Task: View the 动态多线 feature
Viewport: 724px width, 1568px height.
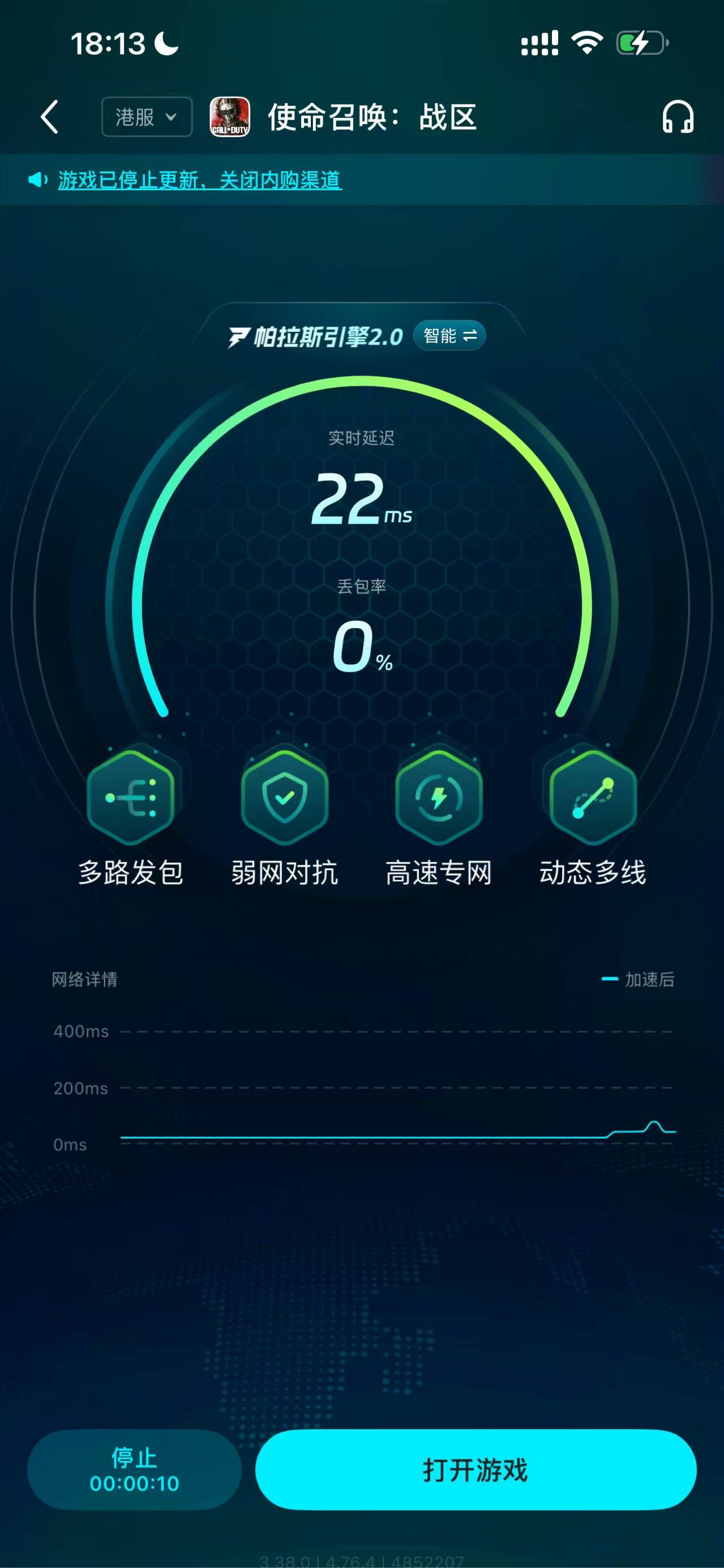Action: pyautogui.click(x=593, y=797)
